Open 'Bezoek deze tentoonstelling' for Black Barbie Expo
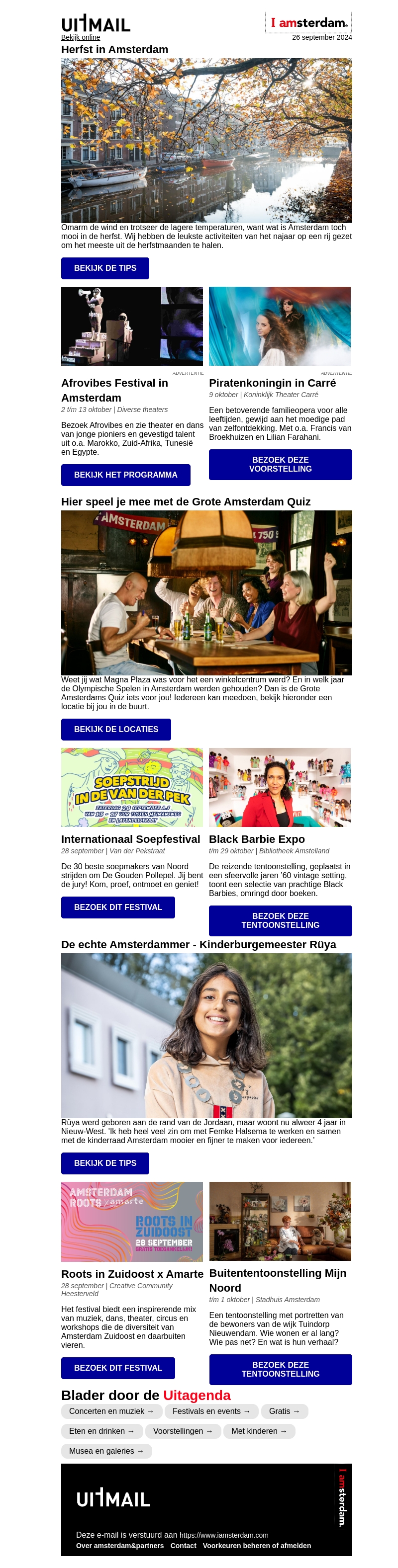Image resolution: width=398 pixels, height=1568 pixels. (x=280, y=920)
